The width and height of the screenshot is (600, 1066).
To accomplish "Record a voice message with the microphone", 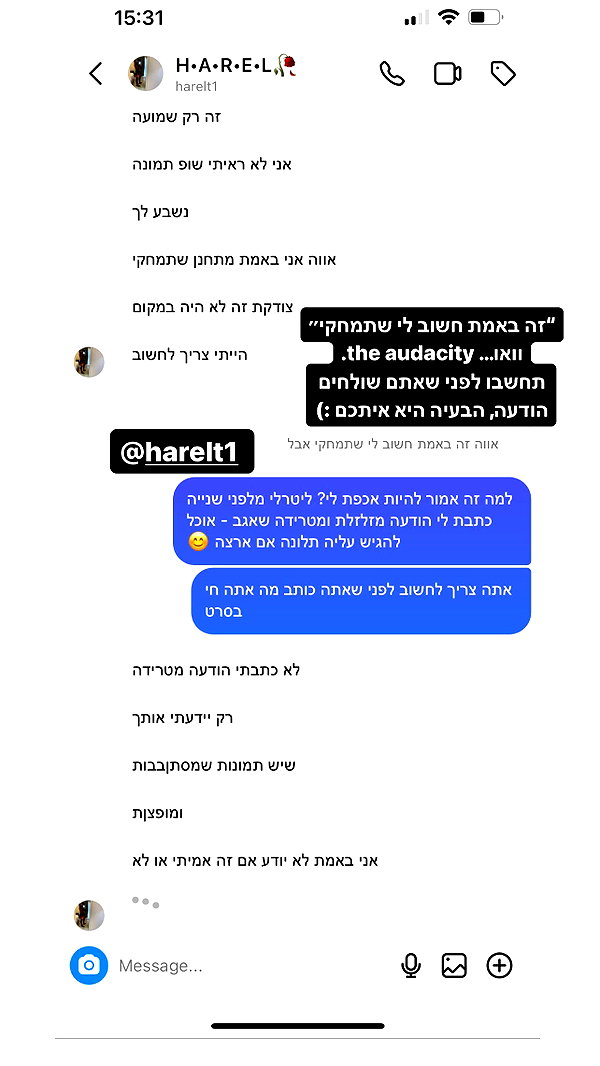I will (410, 965).
